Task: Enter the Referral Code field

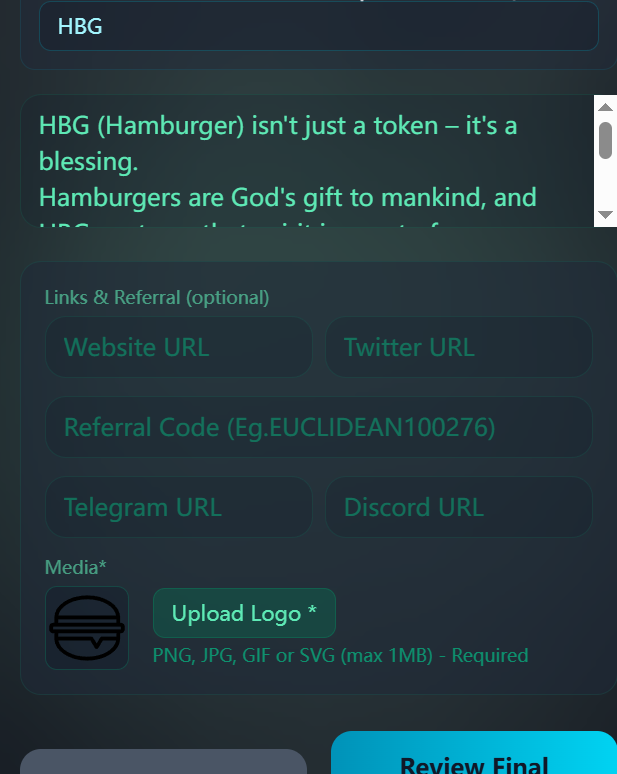Action: pos(318,427)
